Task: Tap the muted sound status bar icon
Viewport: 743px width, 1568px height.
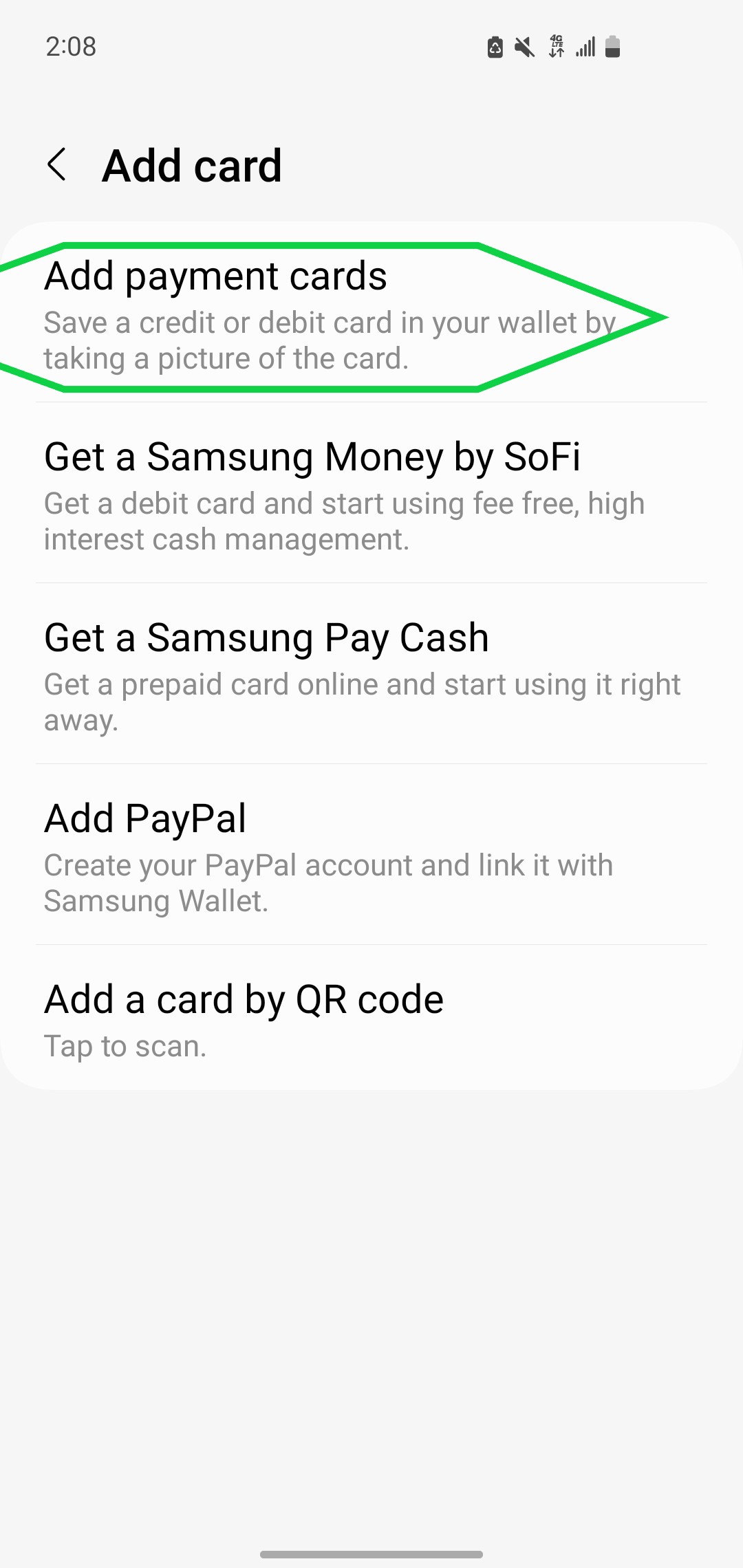Action: [523, 47]
